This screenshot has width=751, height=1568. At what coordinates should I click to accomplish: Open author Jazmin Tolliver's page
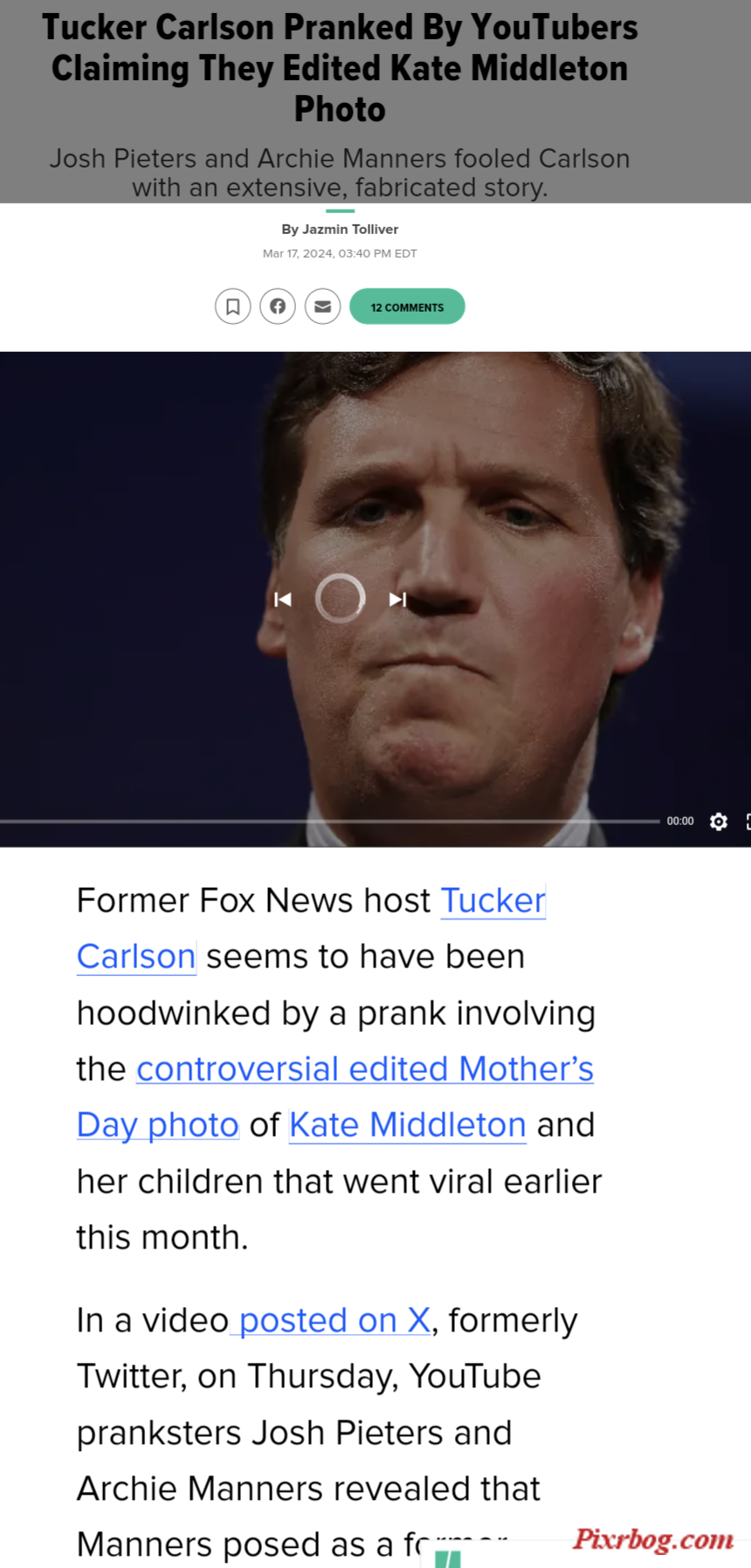pyautogui.click(x=349, y=229)
